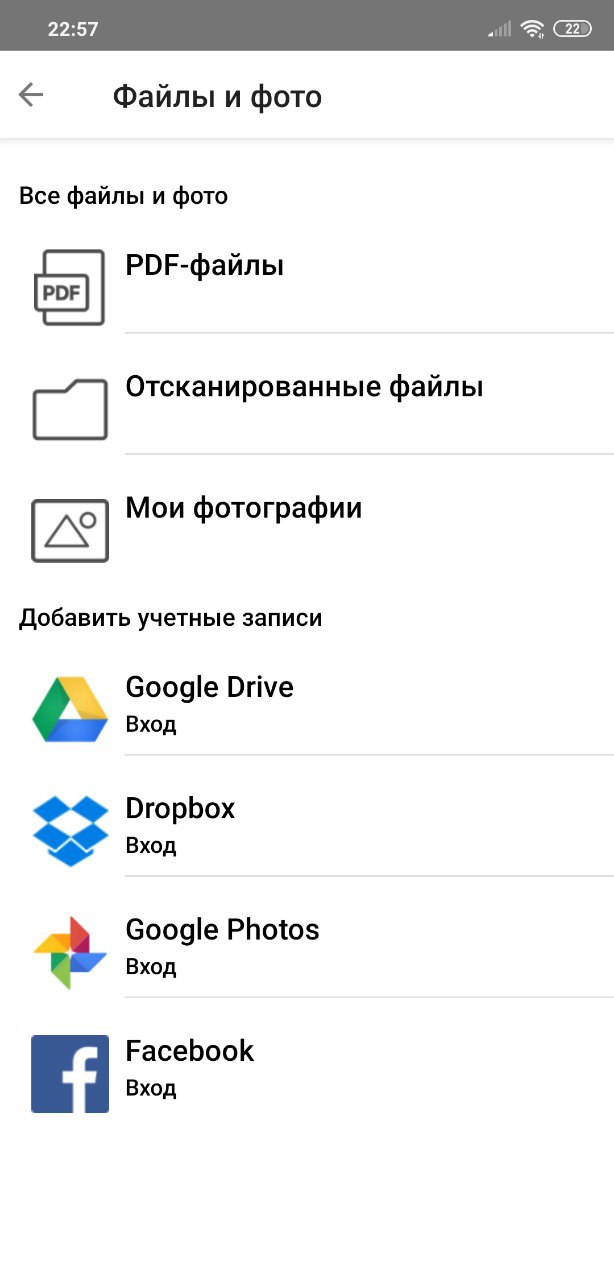The width and height of the screenshot is (614, 1280).
Task: Go back using the arrow icon
Action: [31, 96]
